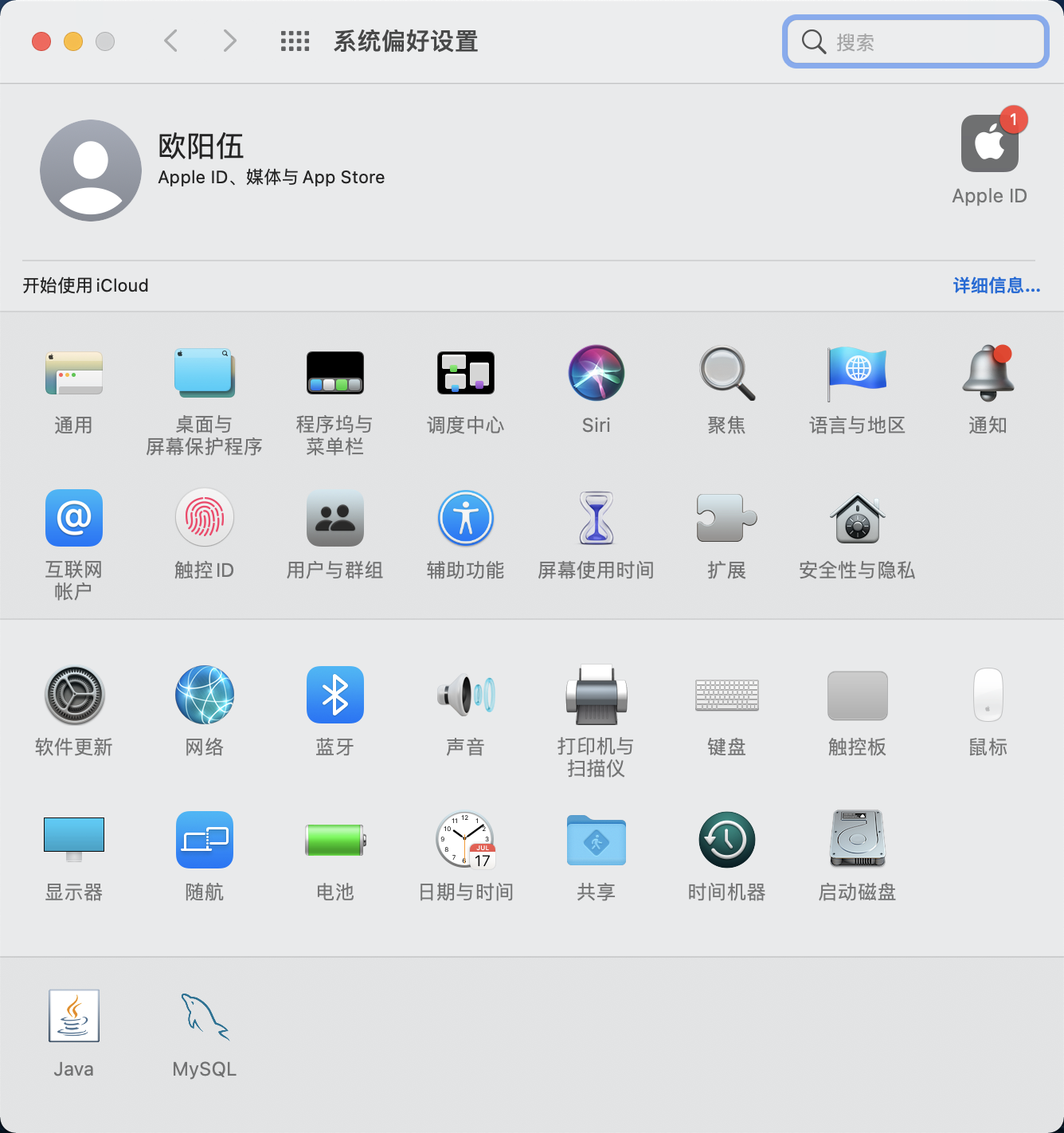Open the 详细信息 link for iCloud
1064x1133 pixels.
coord(996,285)
